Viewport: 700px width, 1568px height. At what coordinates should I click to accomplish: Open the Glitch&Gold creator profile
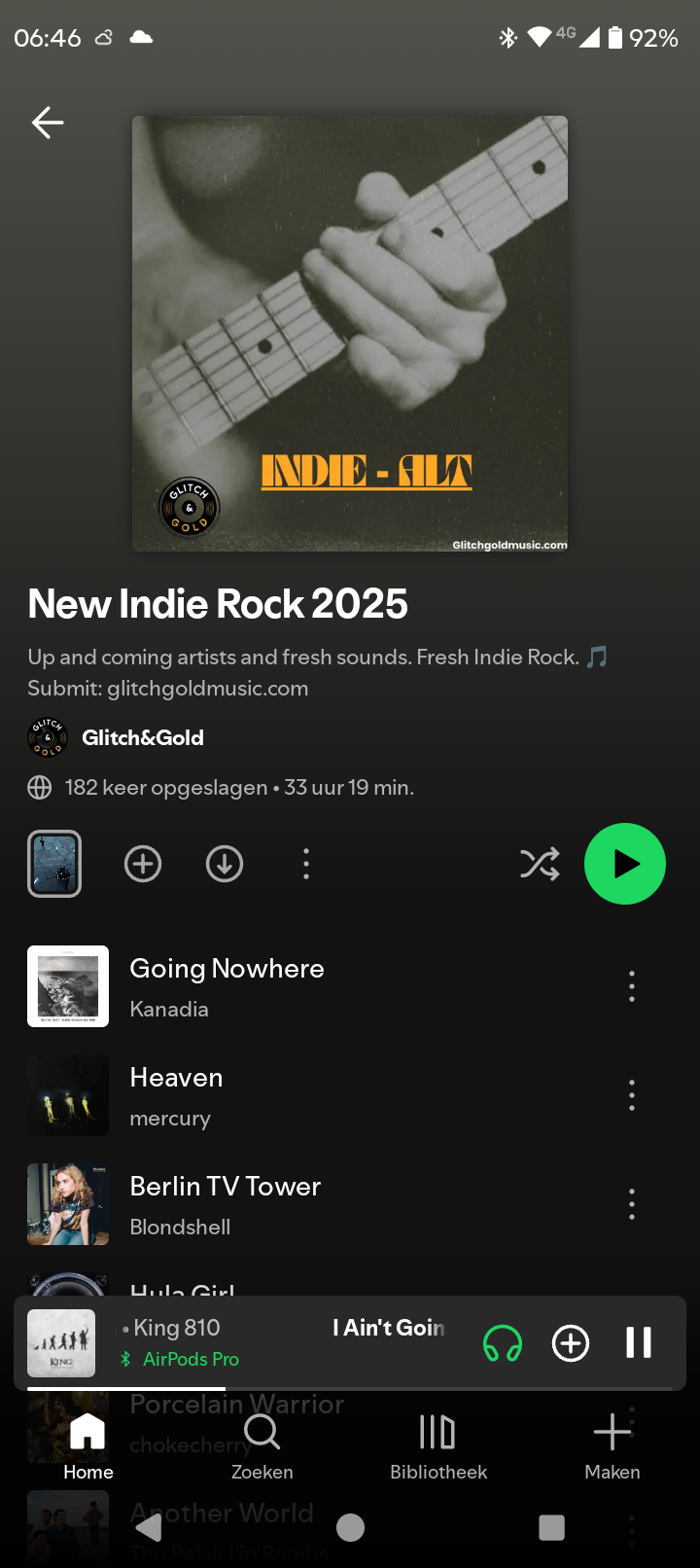(x=142, y=737)
